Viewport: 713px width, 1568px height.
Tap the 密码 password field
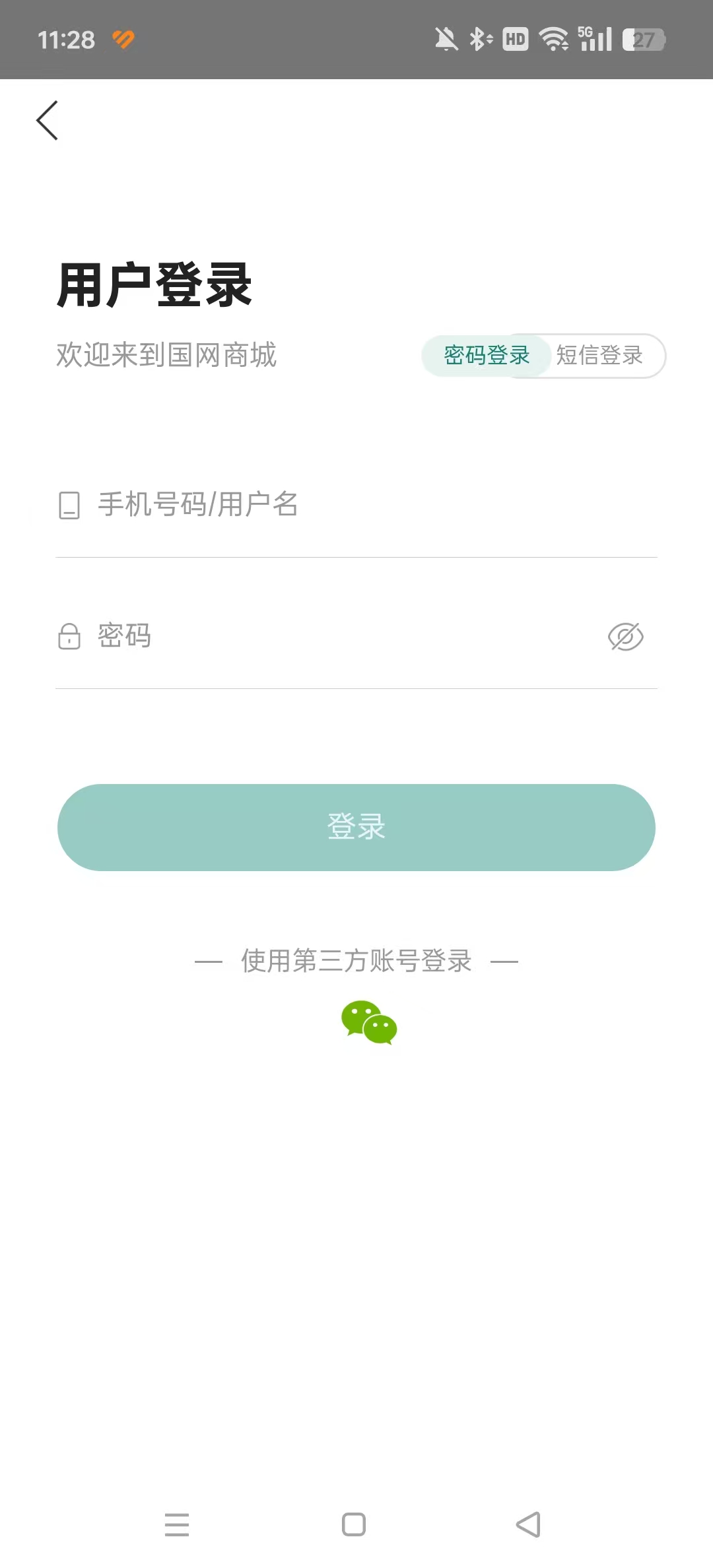(x=330, y=636)
